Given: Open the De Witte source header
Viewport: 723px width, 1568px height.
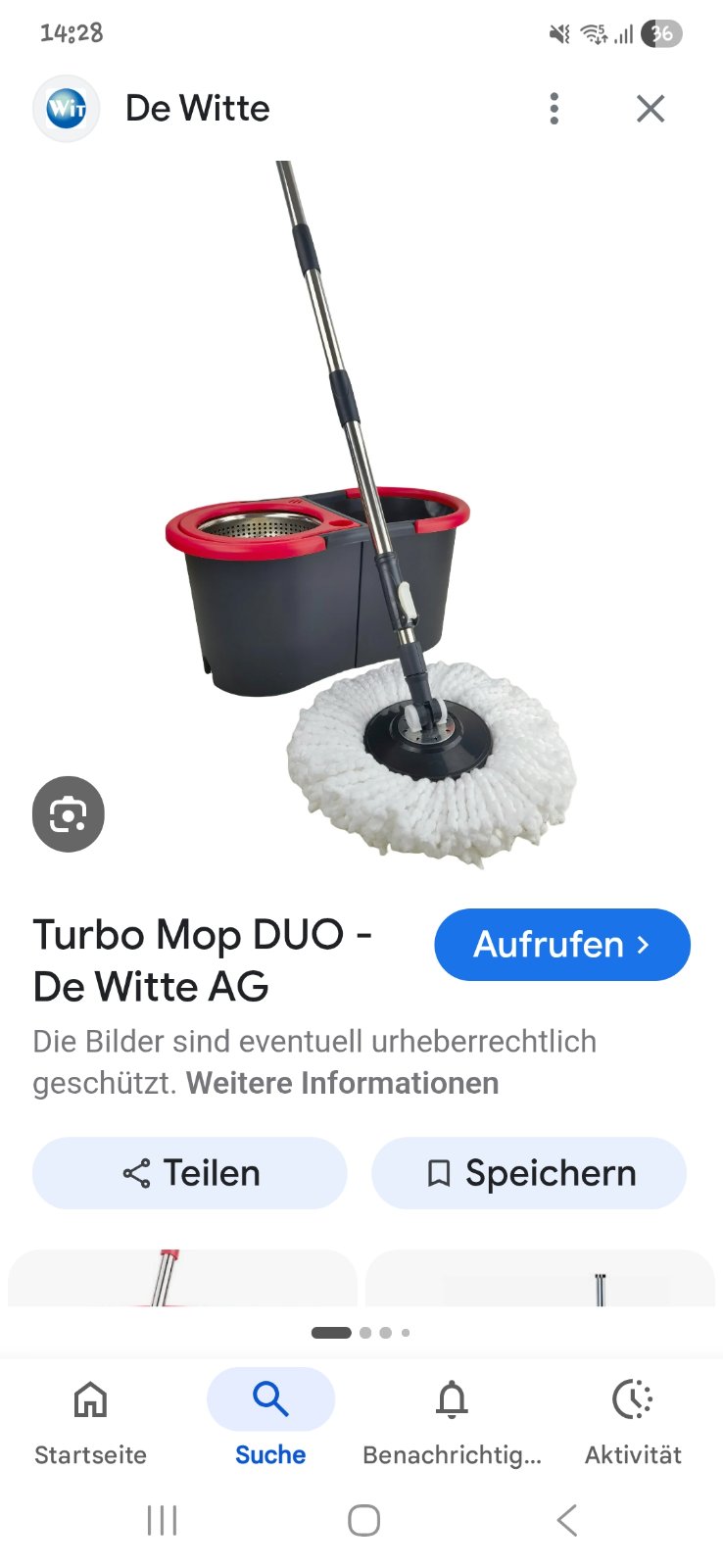Looking at the screenshot, I should point(196,108).
